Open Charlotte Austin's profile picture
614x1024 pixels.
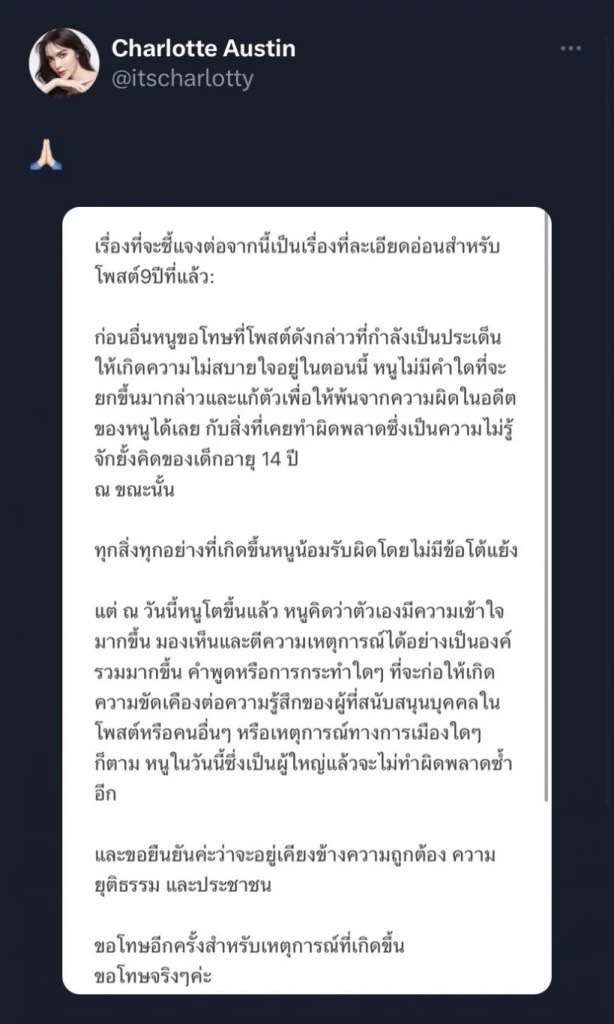[x=63, y=62]
